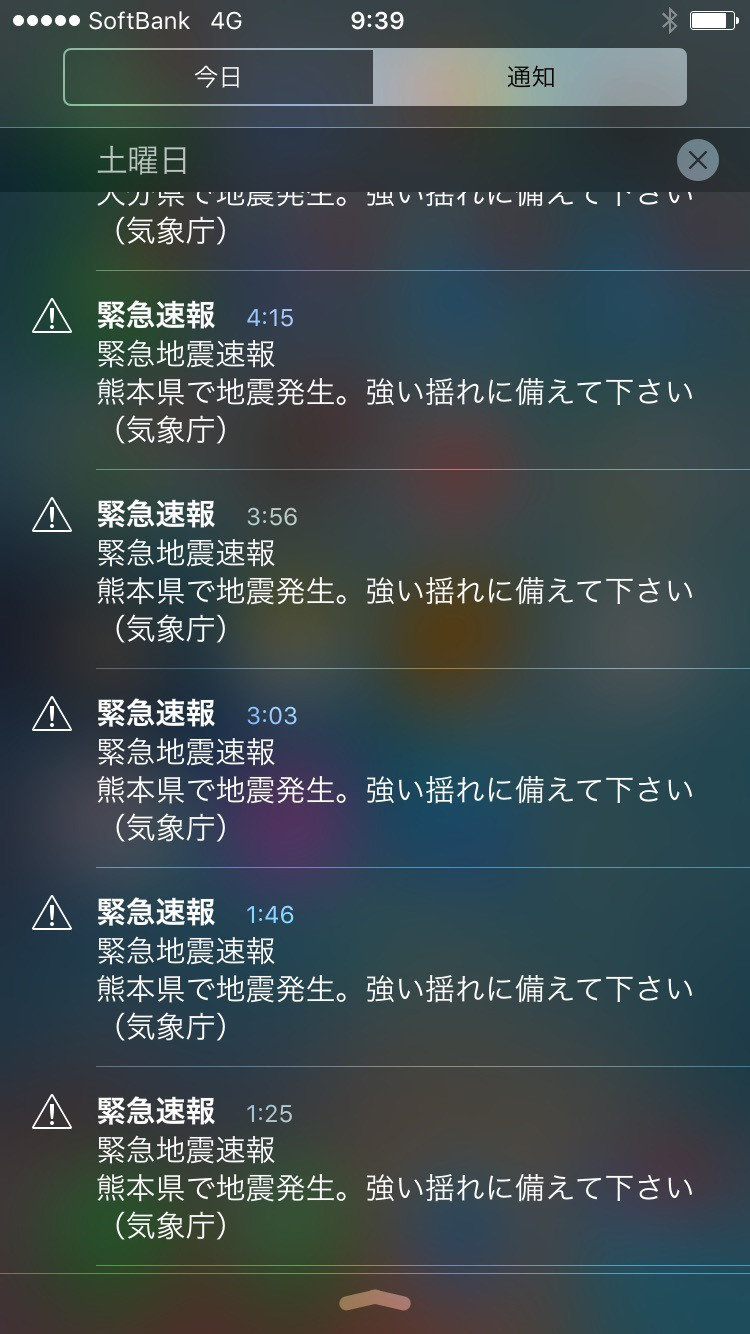Image resolution: width=750 pixels, height=1334 pixels.
Task: Clear 土曜日 notifications with the X button
Action: point(698,160)
